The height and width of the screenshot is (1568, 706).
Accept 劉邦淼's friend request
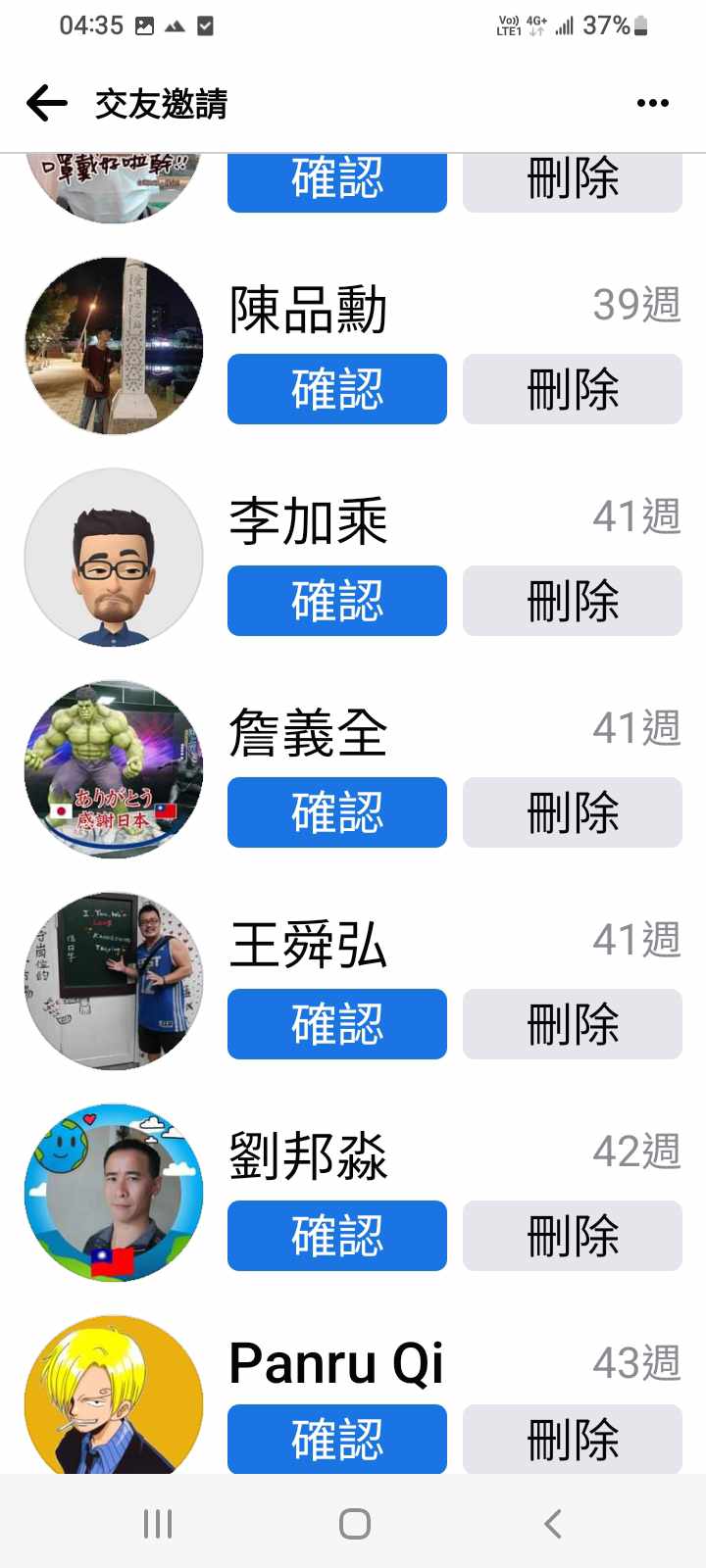336,1236
